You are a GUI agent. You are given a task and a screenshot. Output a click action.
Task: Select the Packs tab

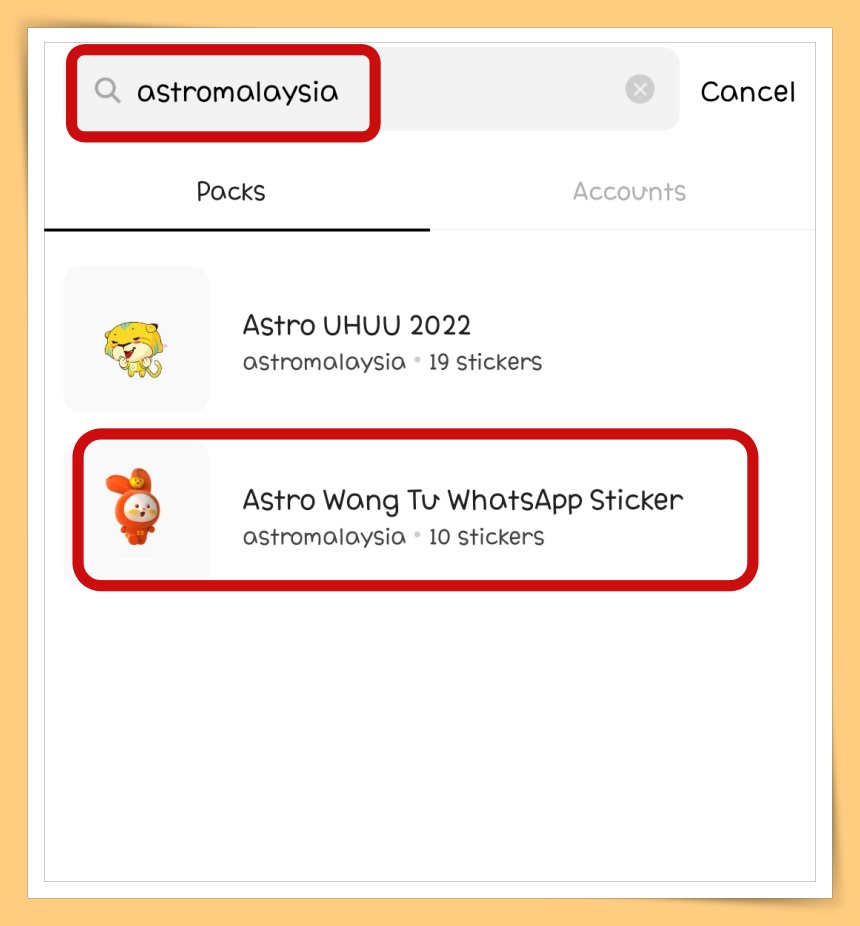231,191
